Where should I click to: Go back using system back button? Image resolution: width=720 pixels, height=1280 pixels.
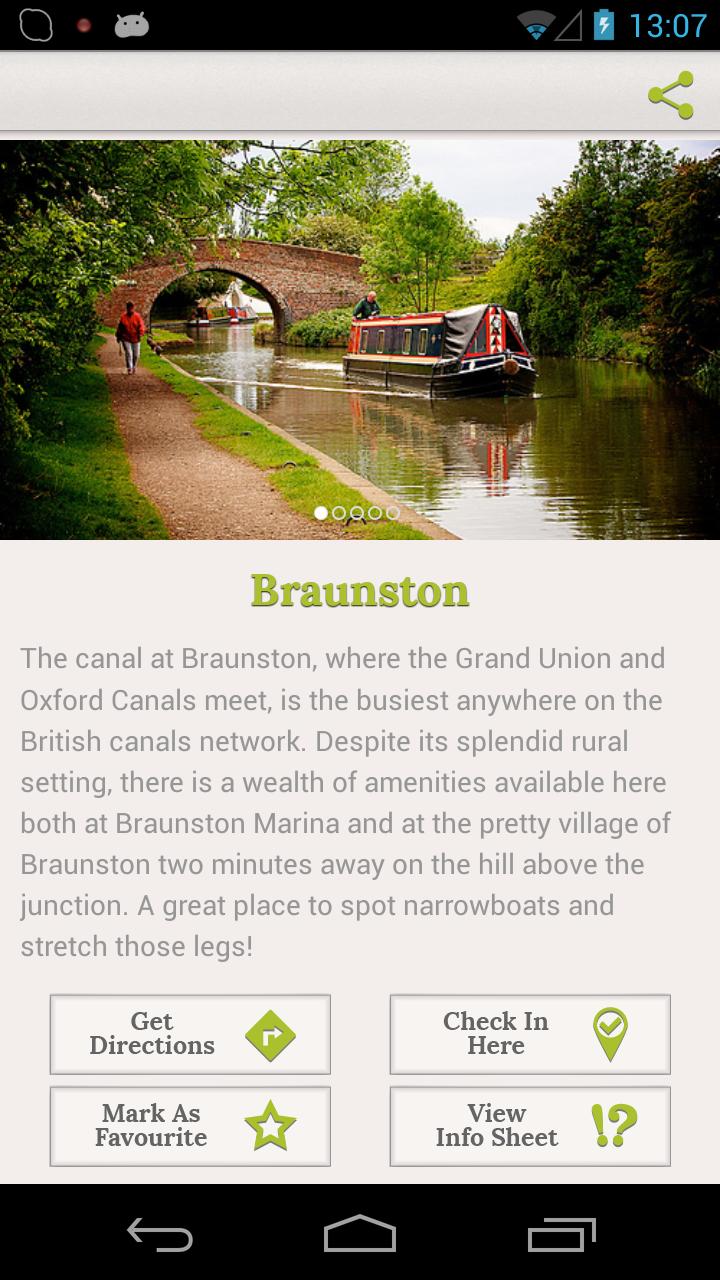point(160,1235)
